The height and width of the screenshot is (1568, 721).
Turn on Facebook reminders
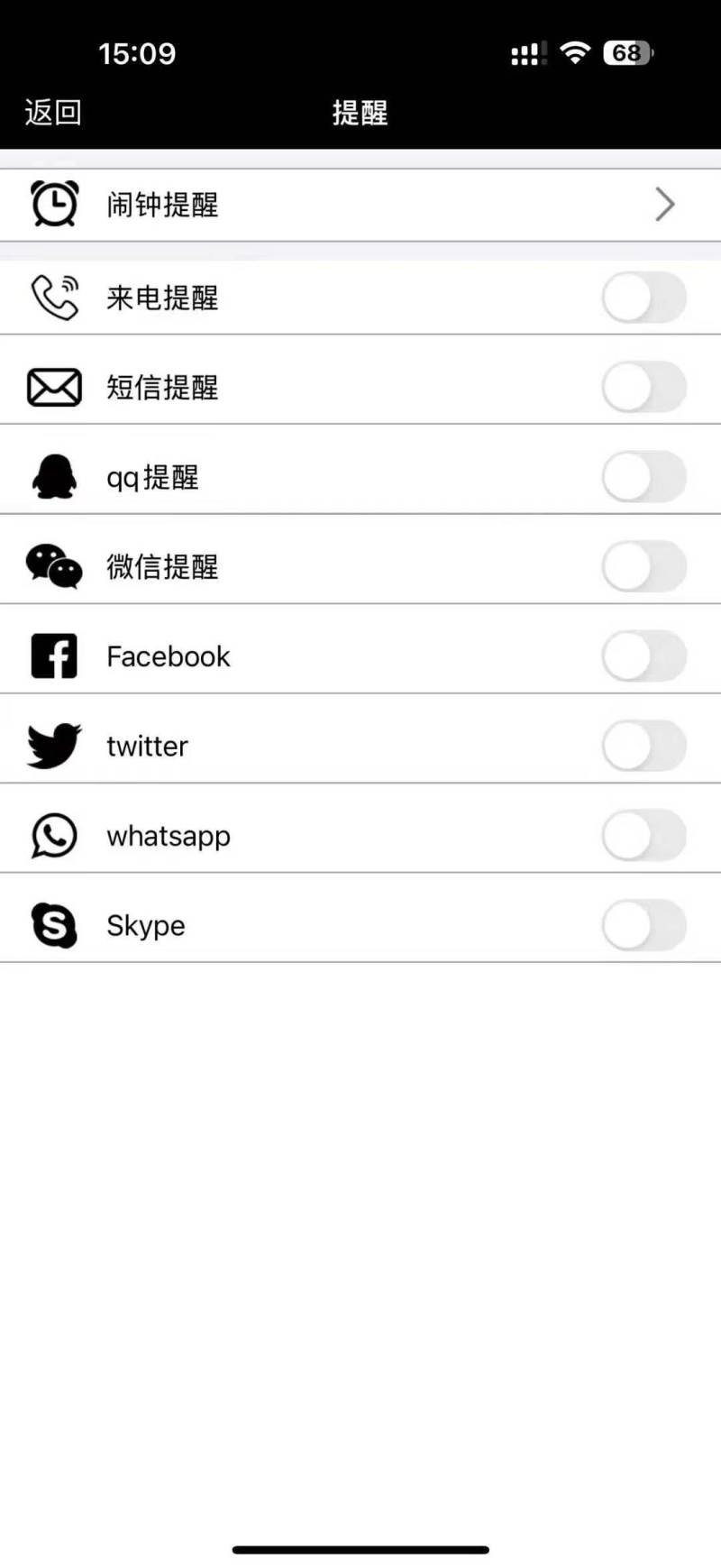[643, 656]
